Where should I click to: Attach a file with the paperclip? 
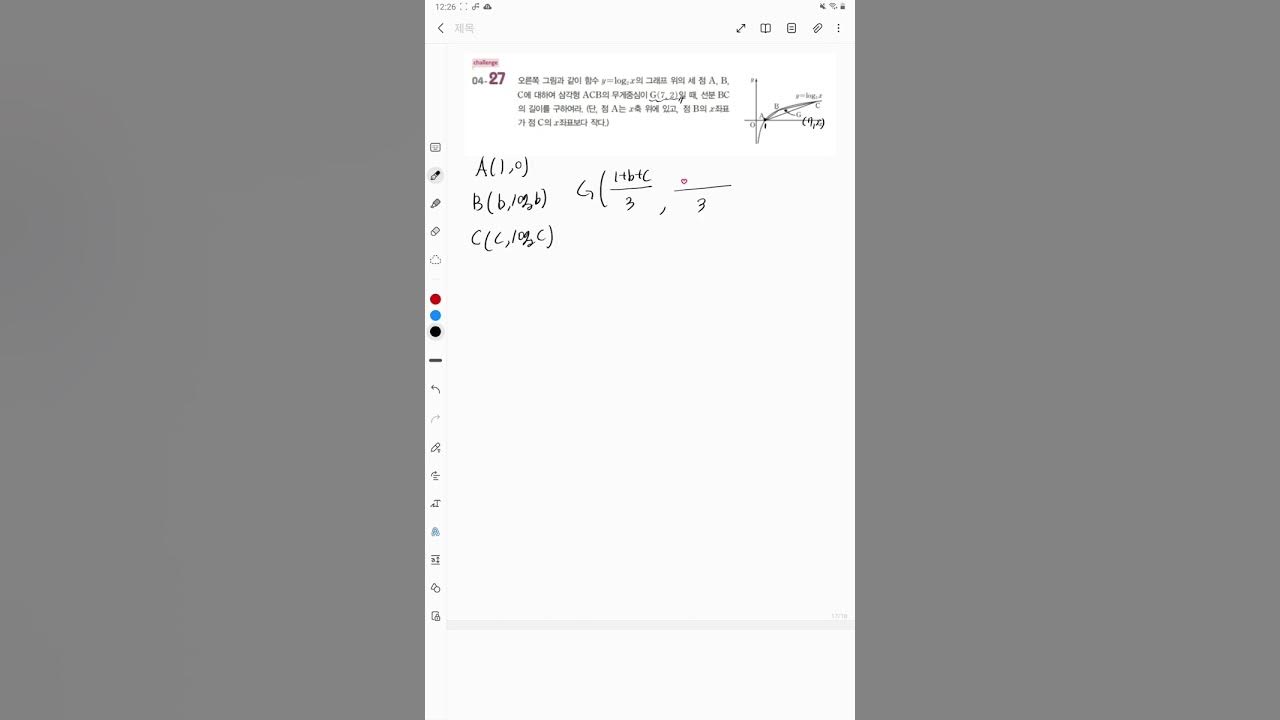817,28
